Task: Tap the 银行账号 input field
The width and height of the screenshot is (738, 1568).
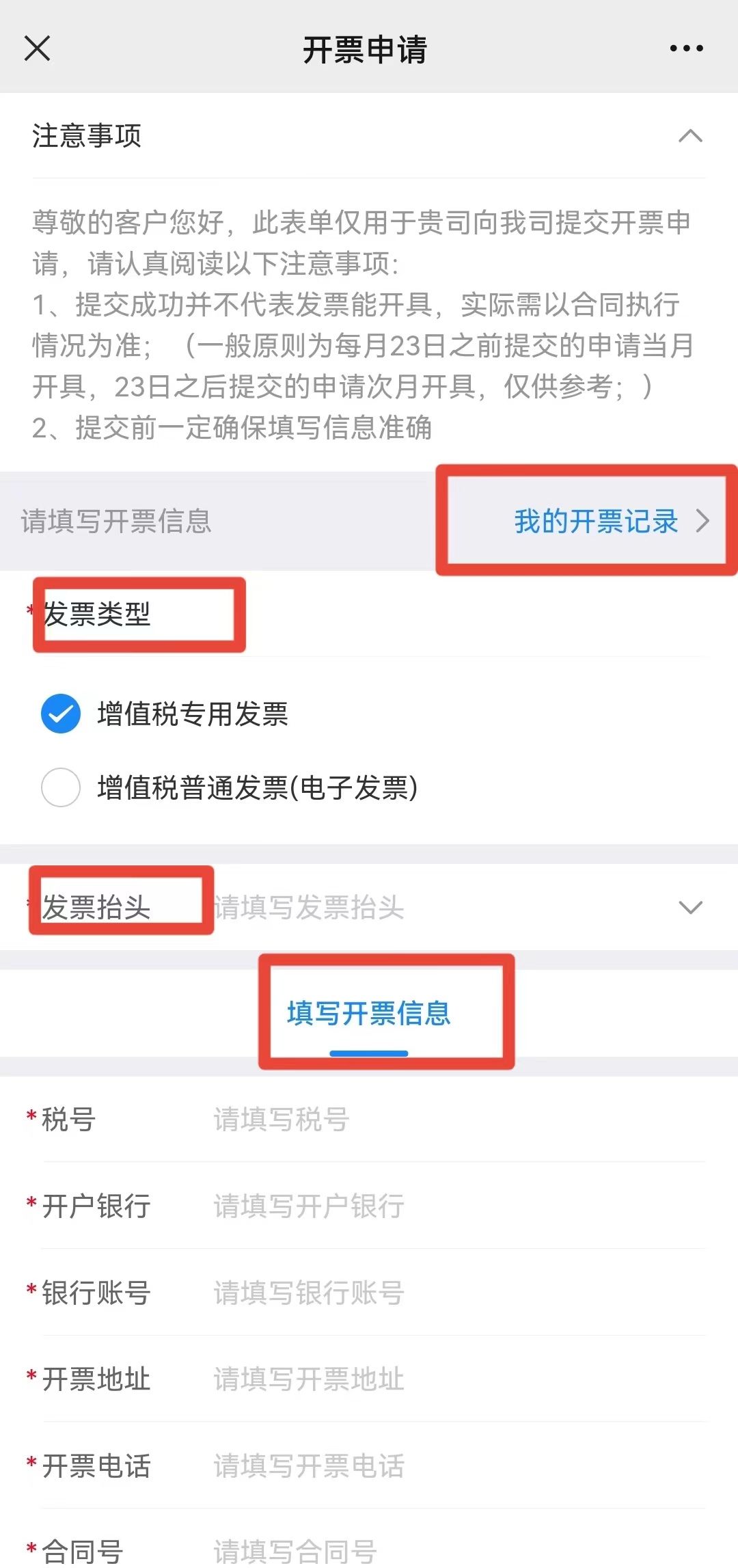Action: tap(458, 1293)
